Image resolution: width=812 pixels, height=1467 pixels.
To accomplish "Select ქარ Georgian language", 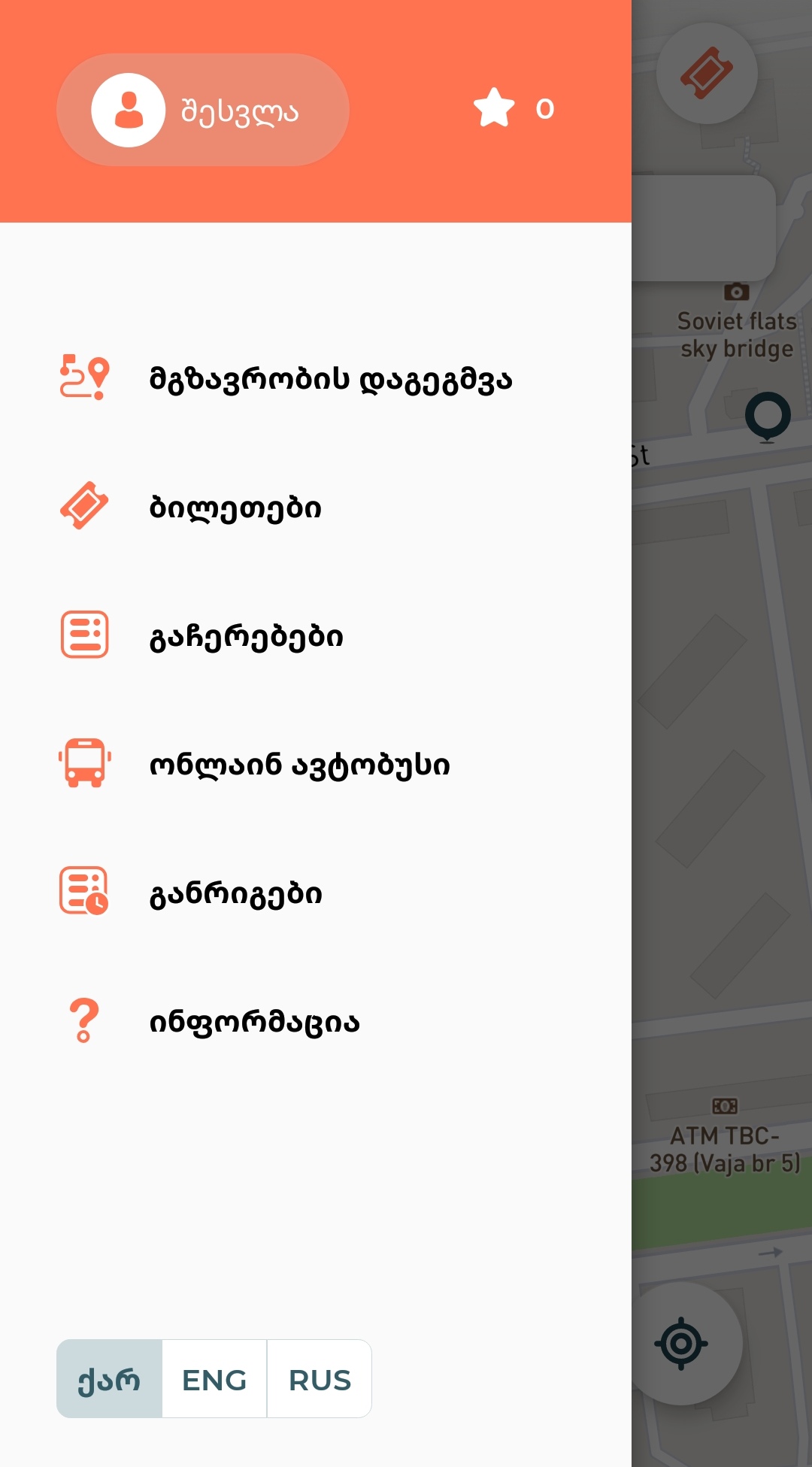I will pos(110,1379).
